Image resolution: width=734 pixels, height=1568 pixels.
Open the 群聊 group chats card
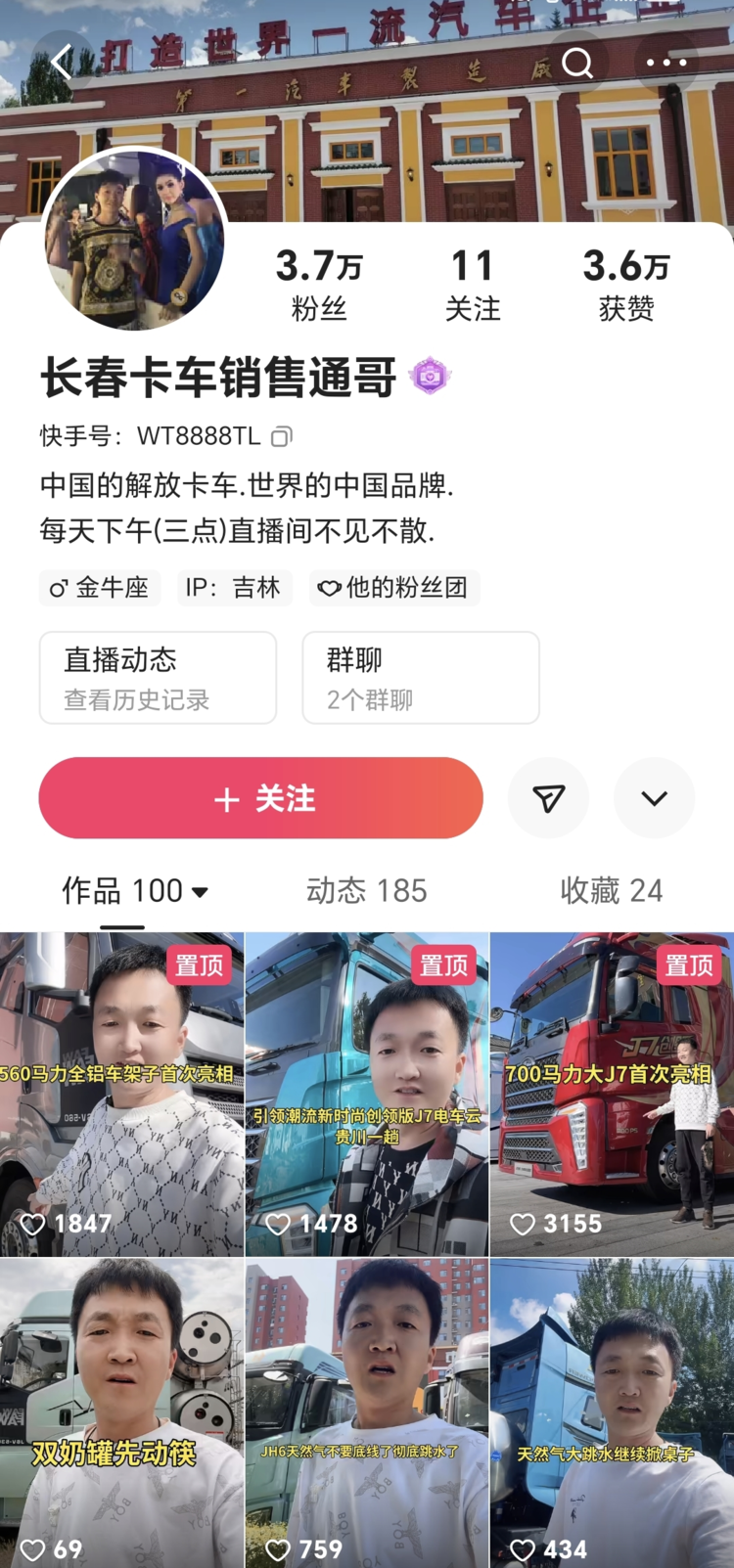pos(420,677)
